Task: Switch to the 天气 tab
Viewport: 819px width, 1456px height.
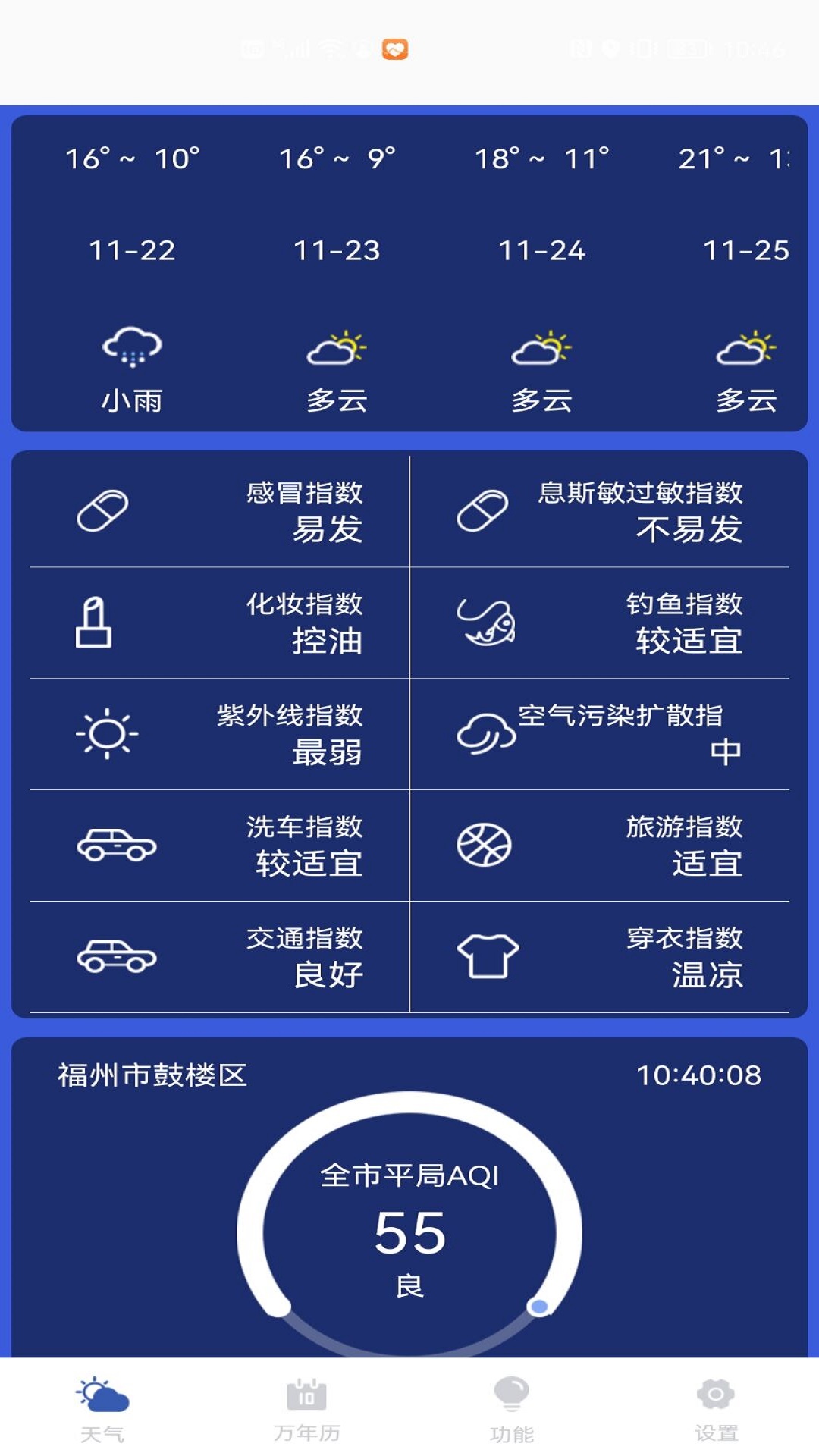Action: [x=102, y=1407]
